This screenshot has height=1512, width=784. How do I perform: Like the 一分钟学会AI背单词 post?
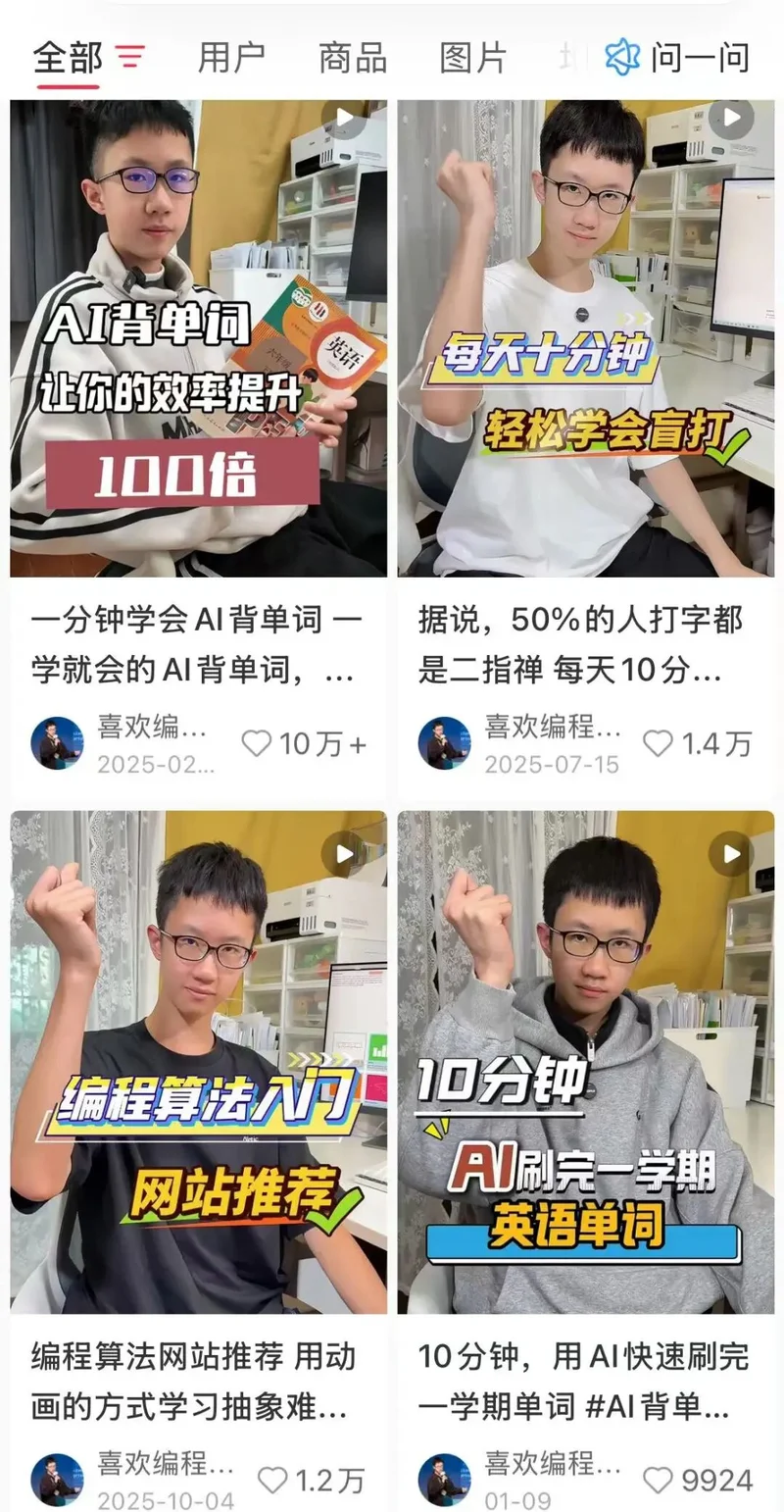[x=257, y=744]
